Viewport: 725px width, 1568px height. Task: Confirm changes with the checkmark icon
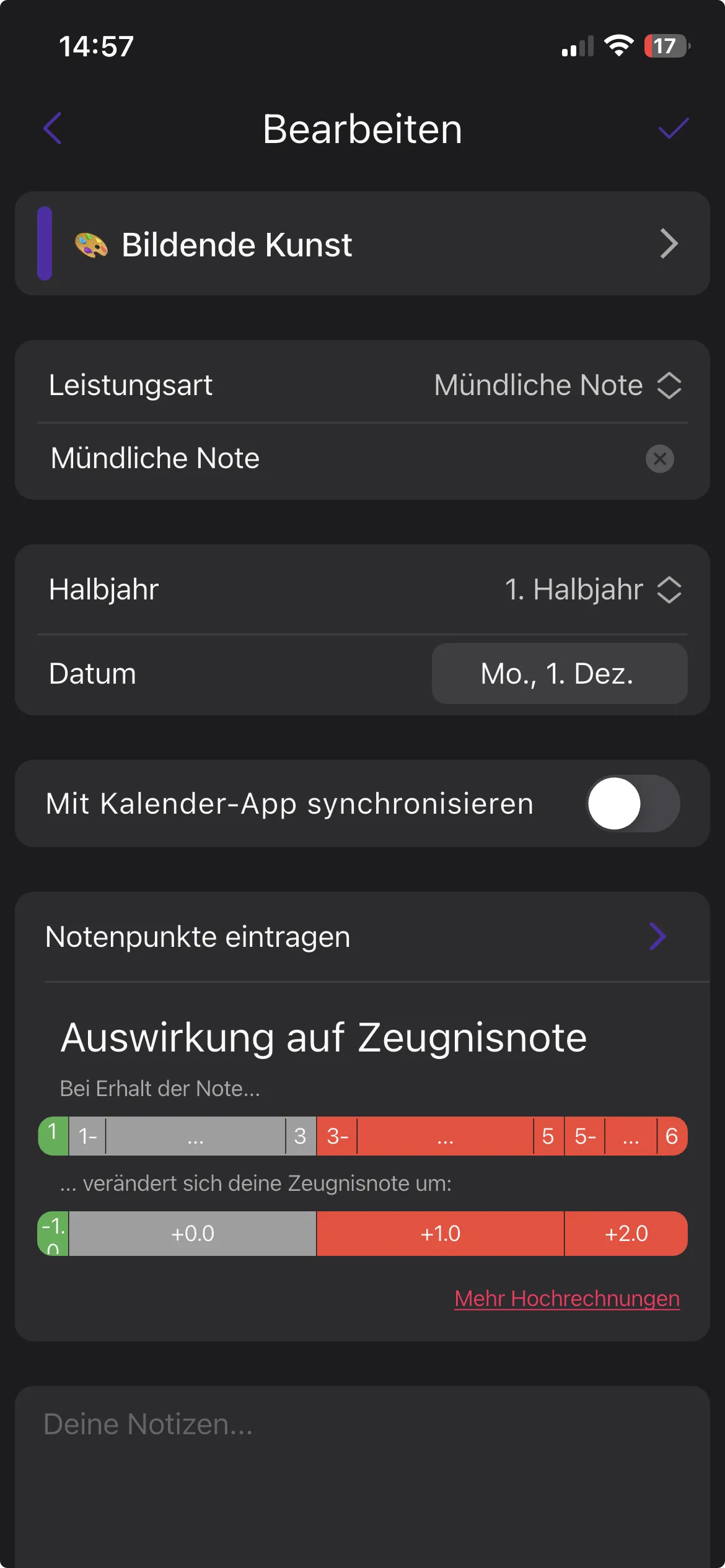(672, 129)
